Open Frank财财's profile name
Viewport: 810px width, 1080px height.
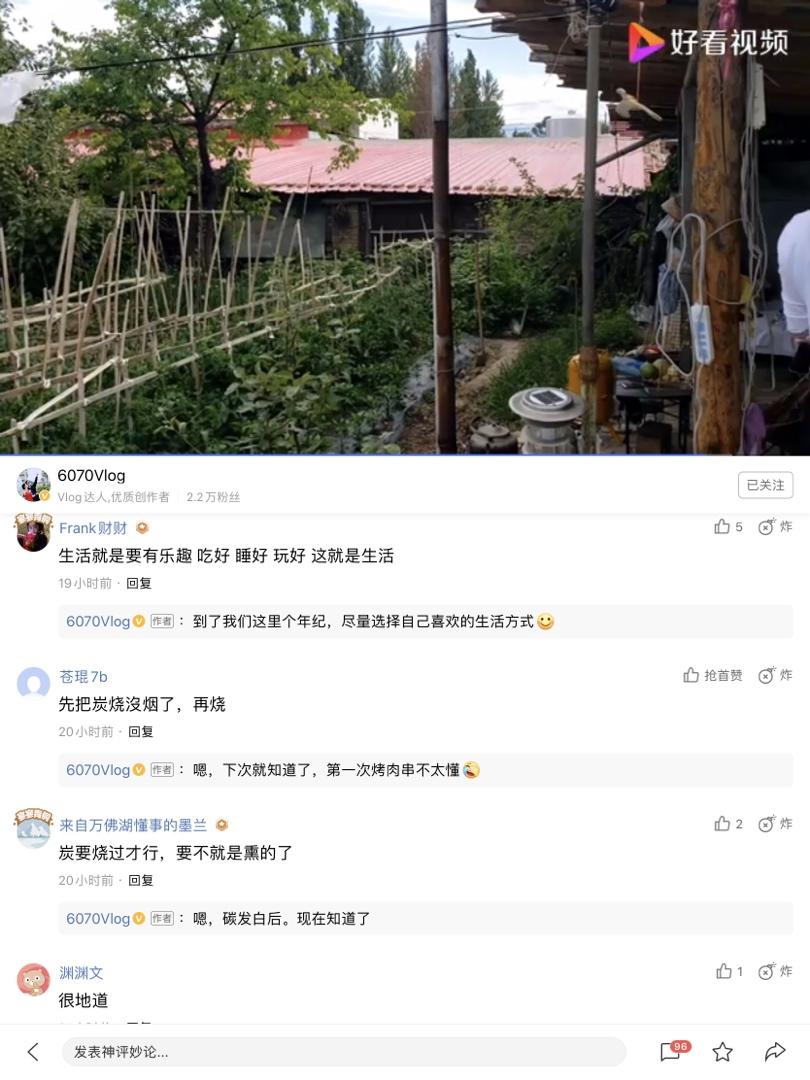pyautogui.click(x=93, y=528)
